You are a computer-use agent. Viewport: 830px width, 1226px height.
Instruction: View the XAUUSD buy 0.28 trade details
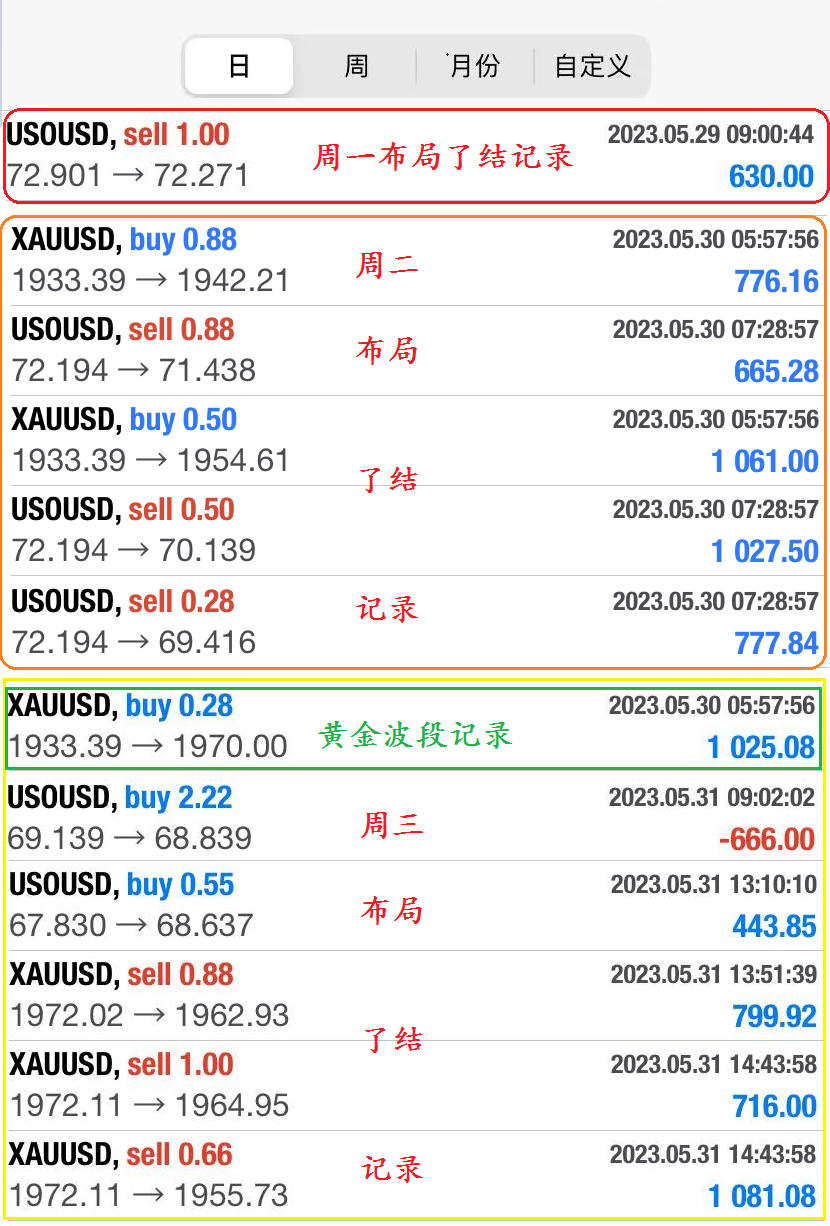coord(415,727)
